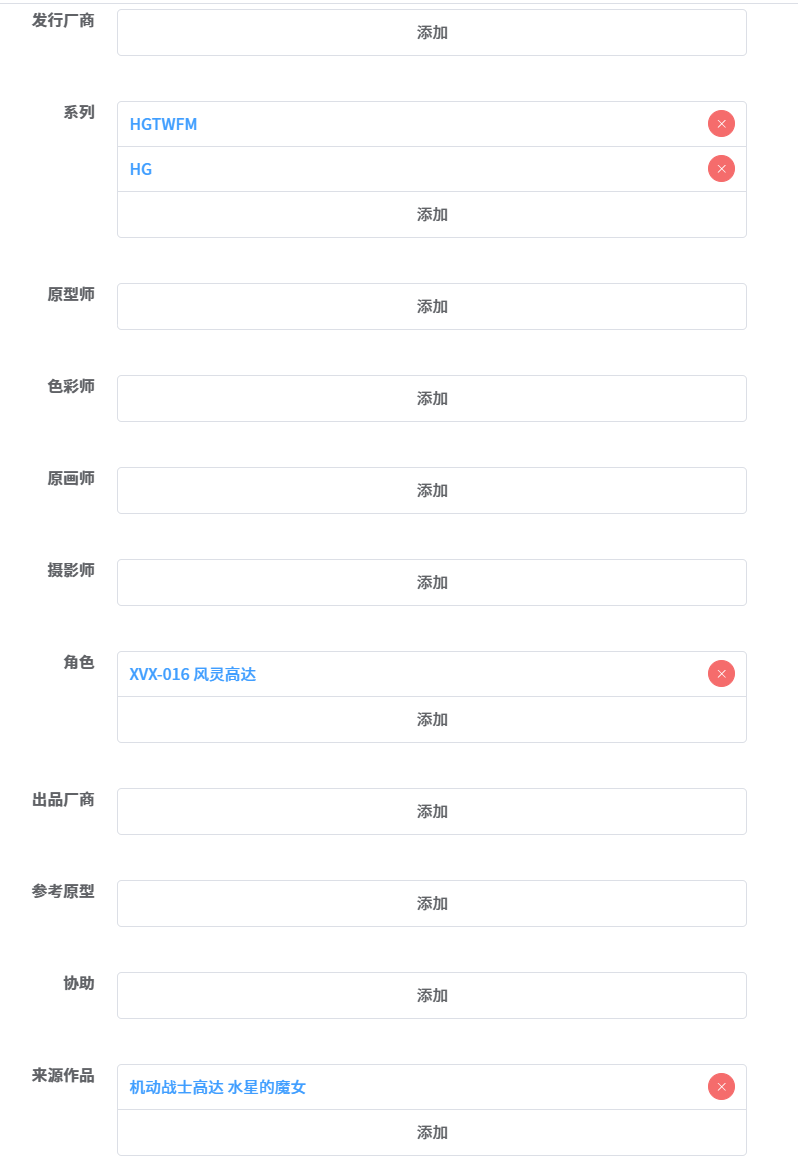Remove HGTWFM from 系列
Viewport: 798px width, 1172px height.
click(x=721, y=124)
